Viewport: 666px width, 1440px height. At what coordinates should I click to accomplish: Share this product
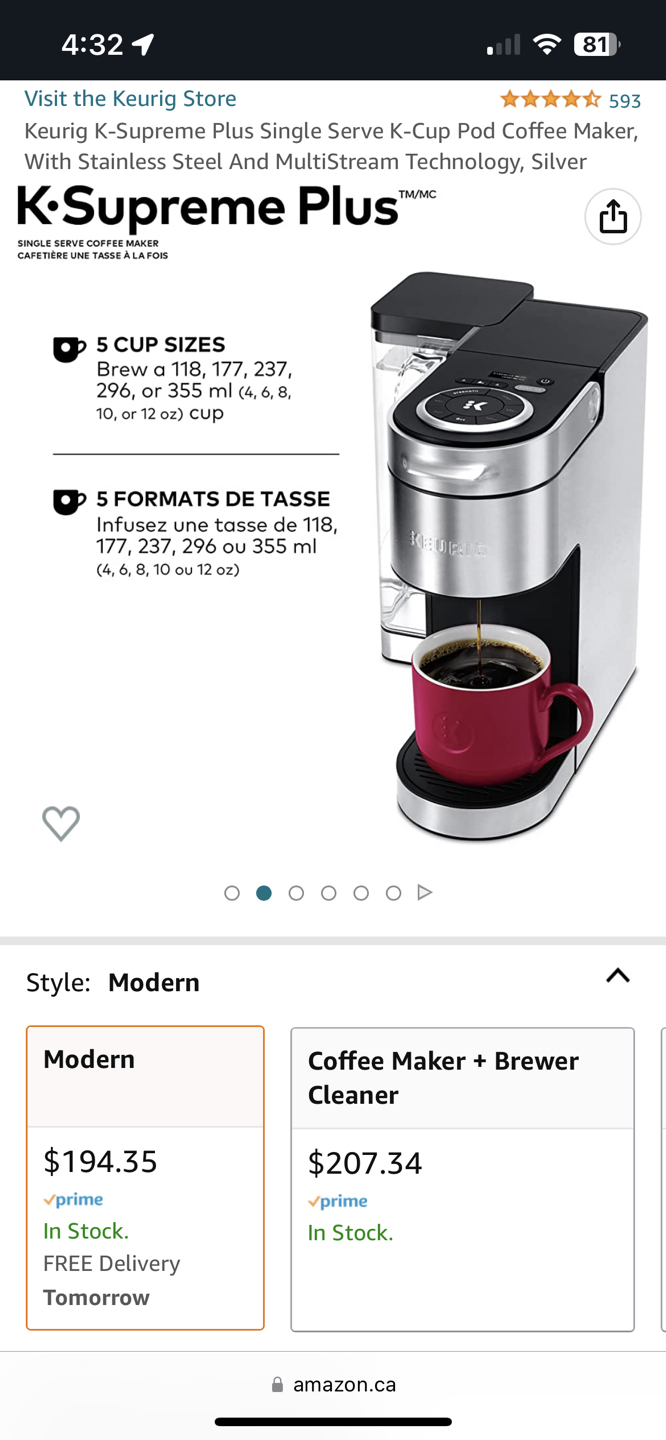pos(612,217)
